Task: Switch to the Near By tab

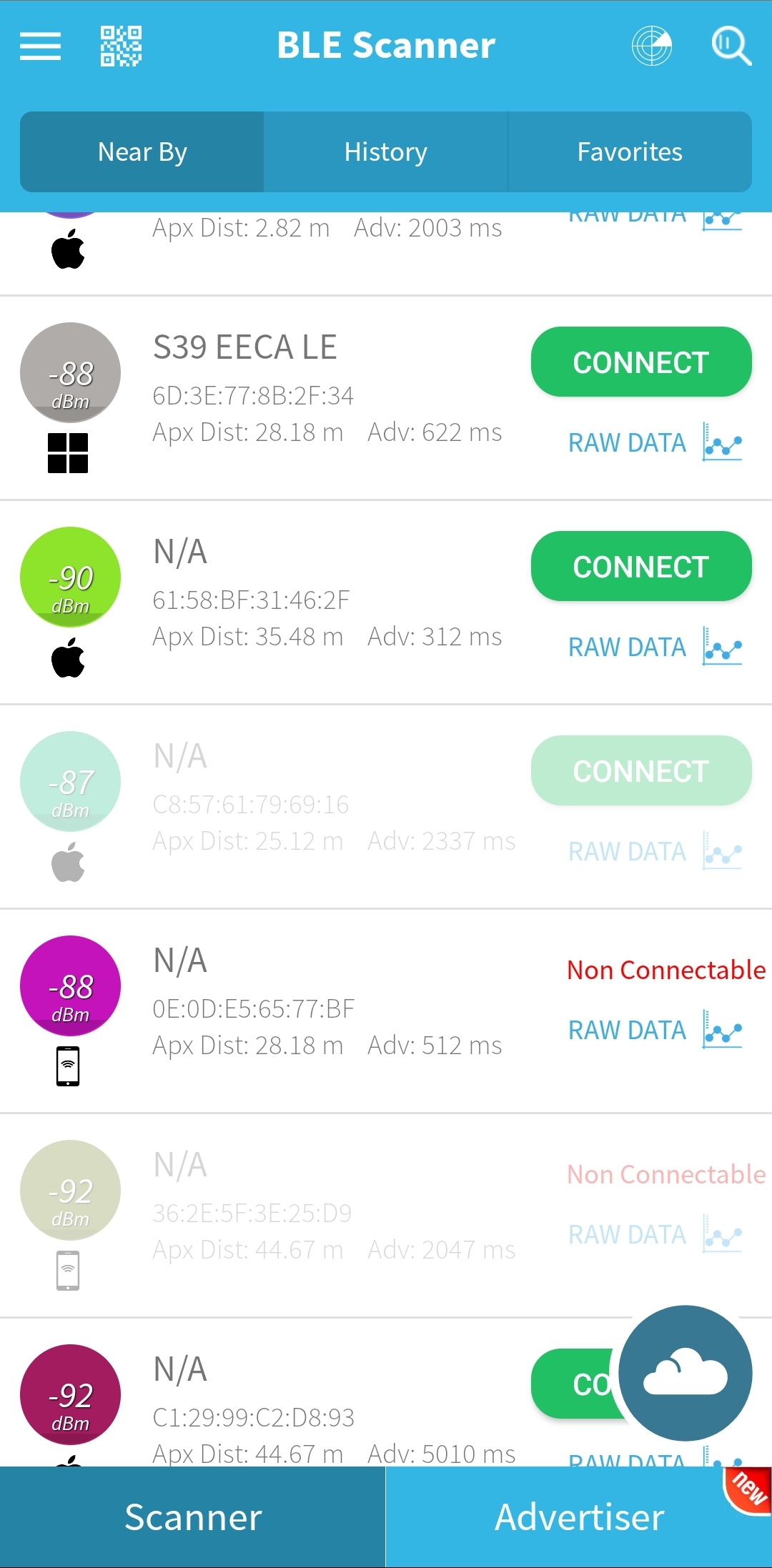Action: (x=142, y=152)
